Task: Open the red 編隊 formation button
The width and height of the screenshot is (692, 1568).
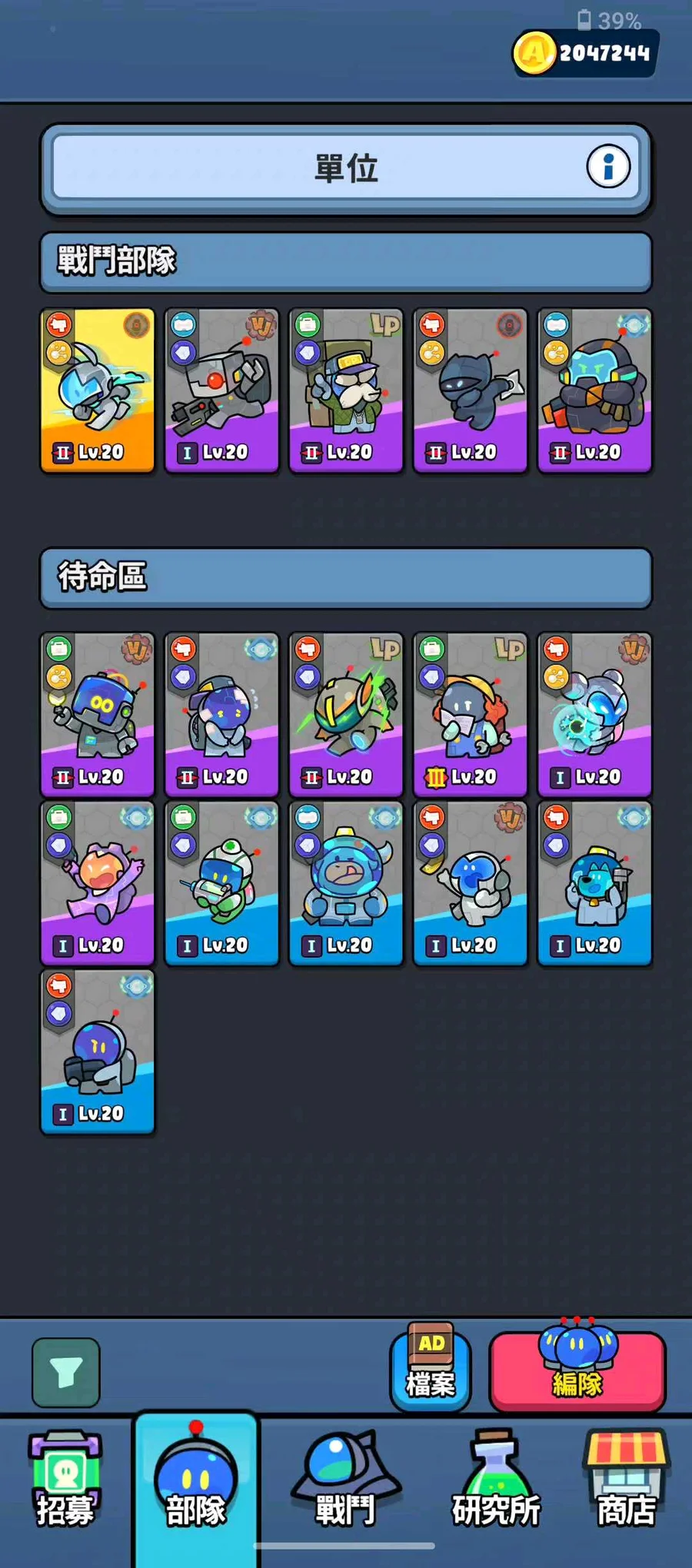Action: (x=577, y=1373)
